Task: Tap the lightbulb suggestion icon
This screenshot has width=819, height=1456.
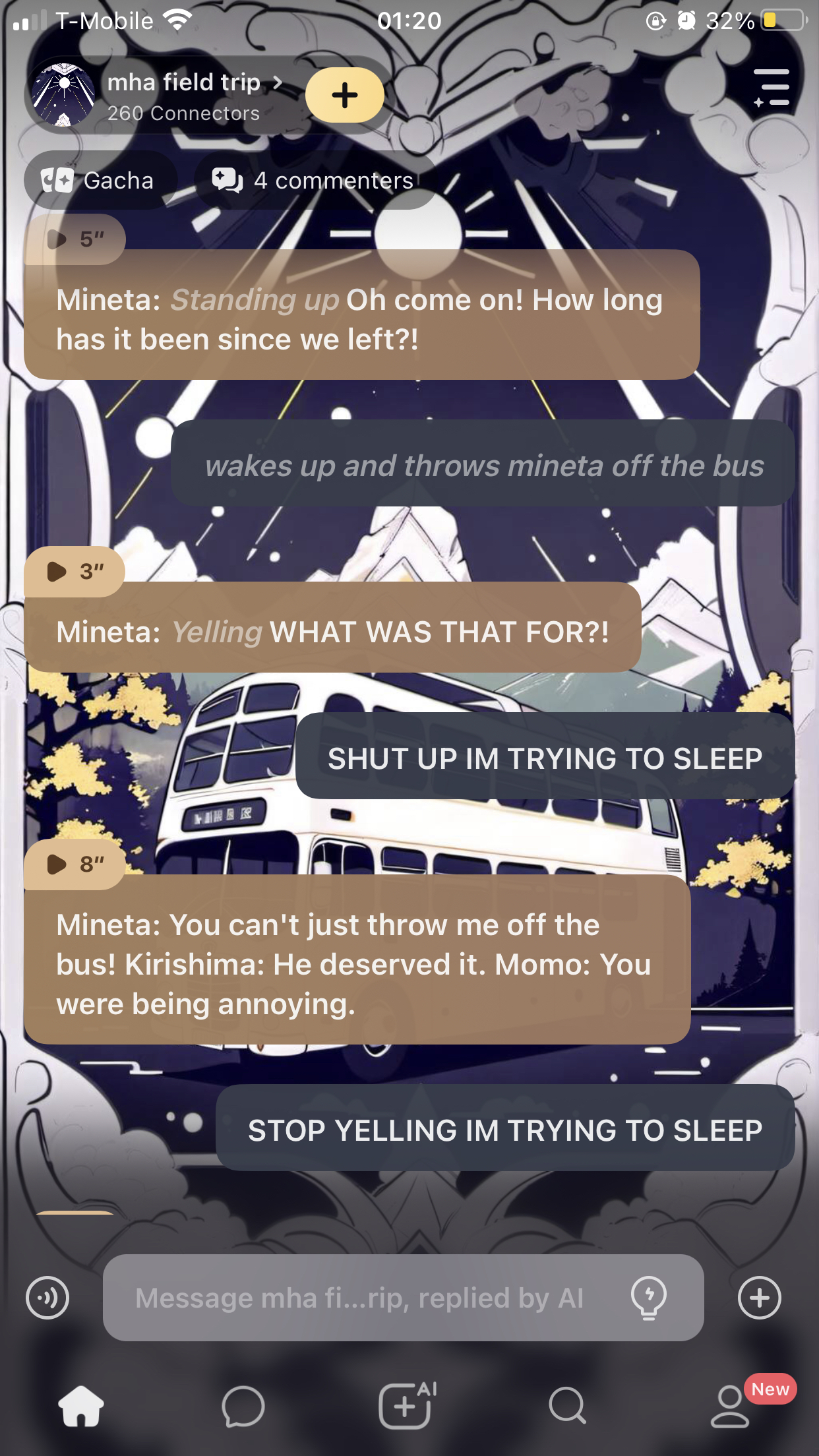Action: point(649,1298)
